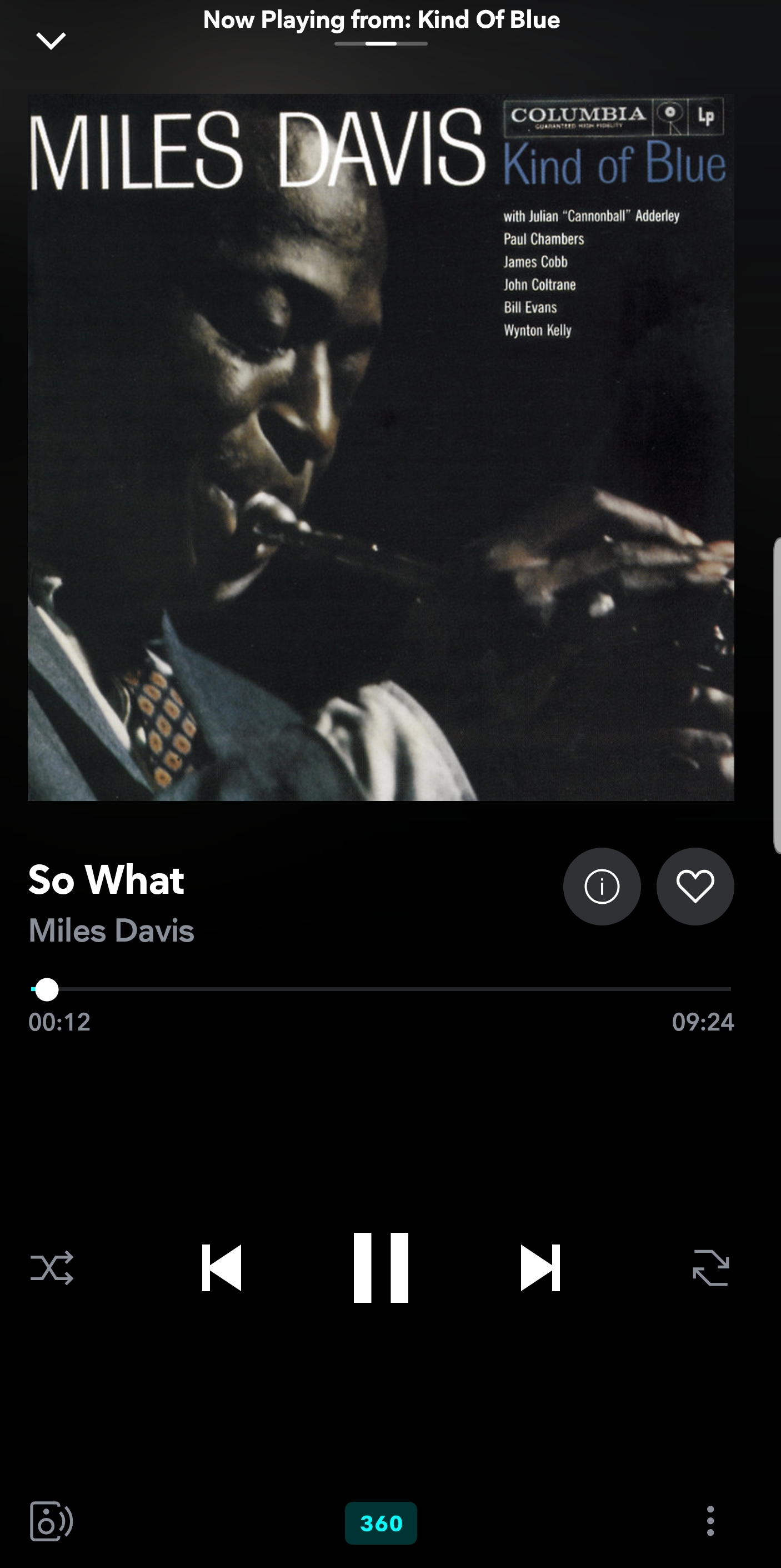Open the Miles Davis artist page
The image size is (781, 1568).
tap(111, 930)
